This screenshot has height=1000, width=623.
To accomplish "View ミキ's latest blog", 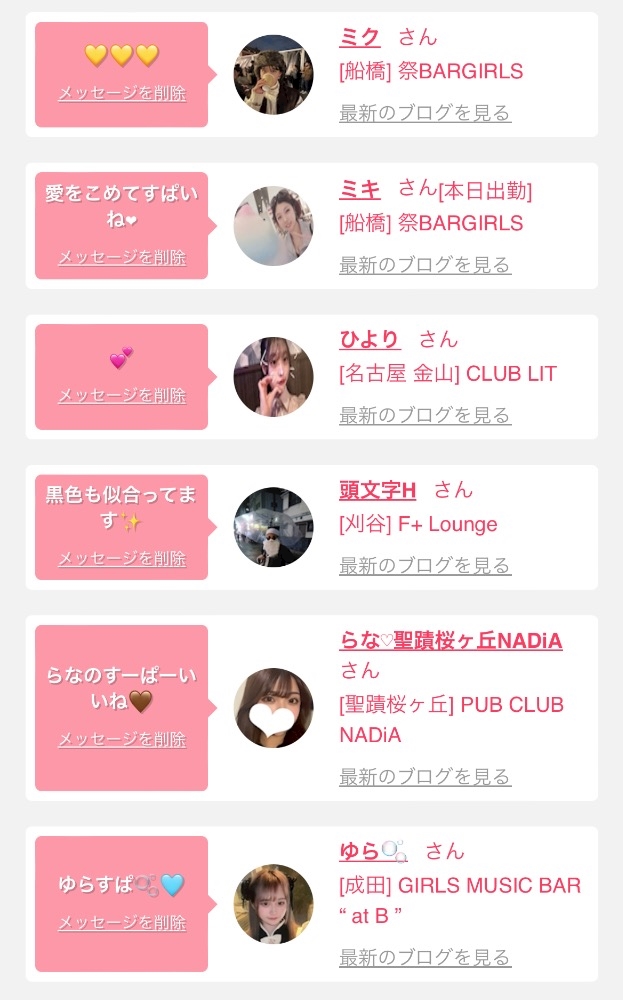I will click(x=425, y=265).
